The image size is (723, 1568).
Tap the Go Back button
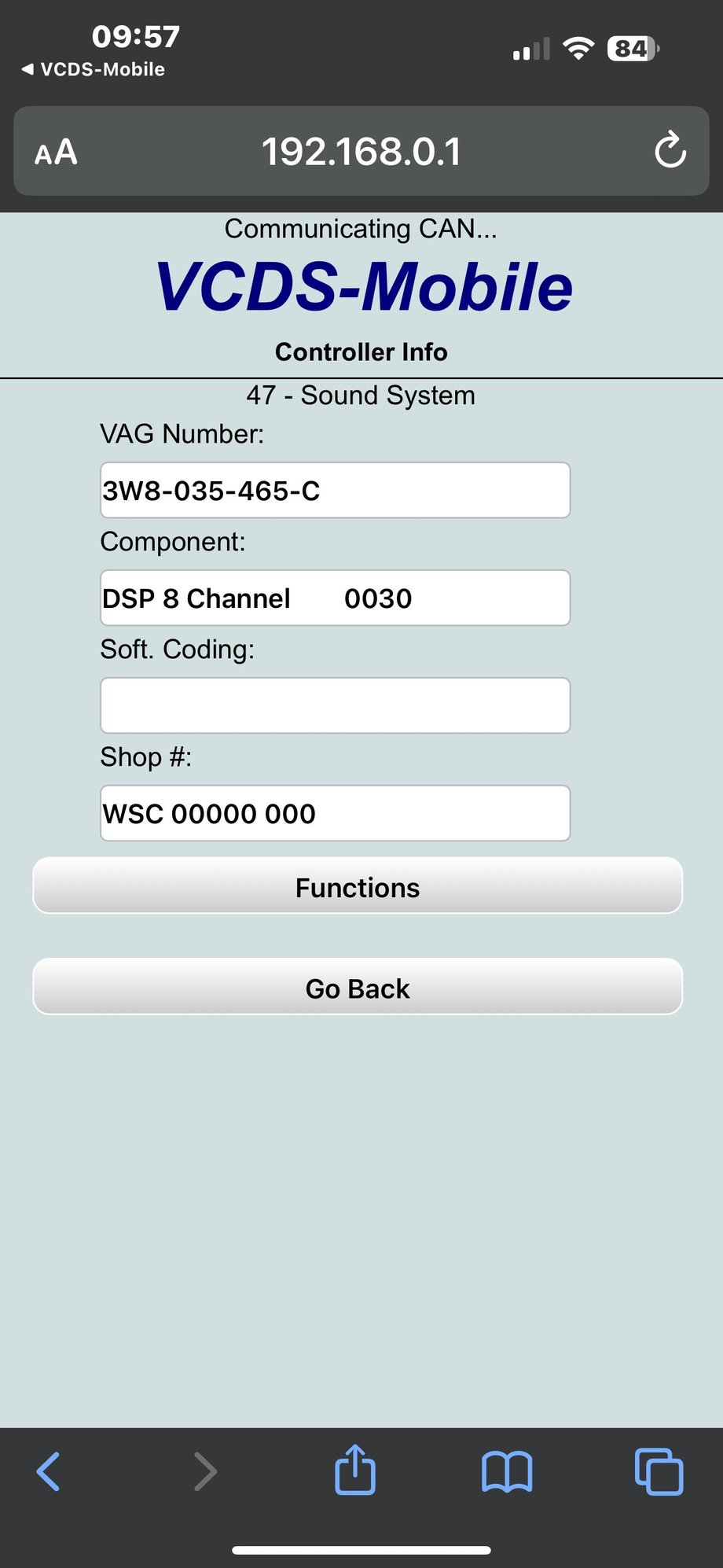click(358, 987)
